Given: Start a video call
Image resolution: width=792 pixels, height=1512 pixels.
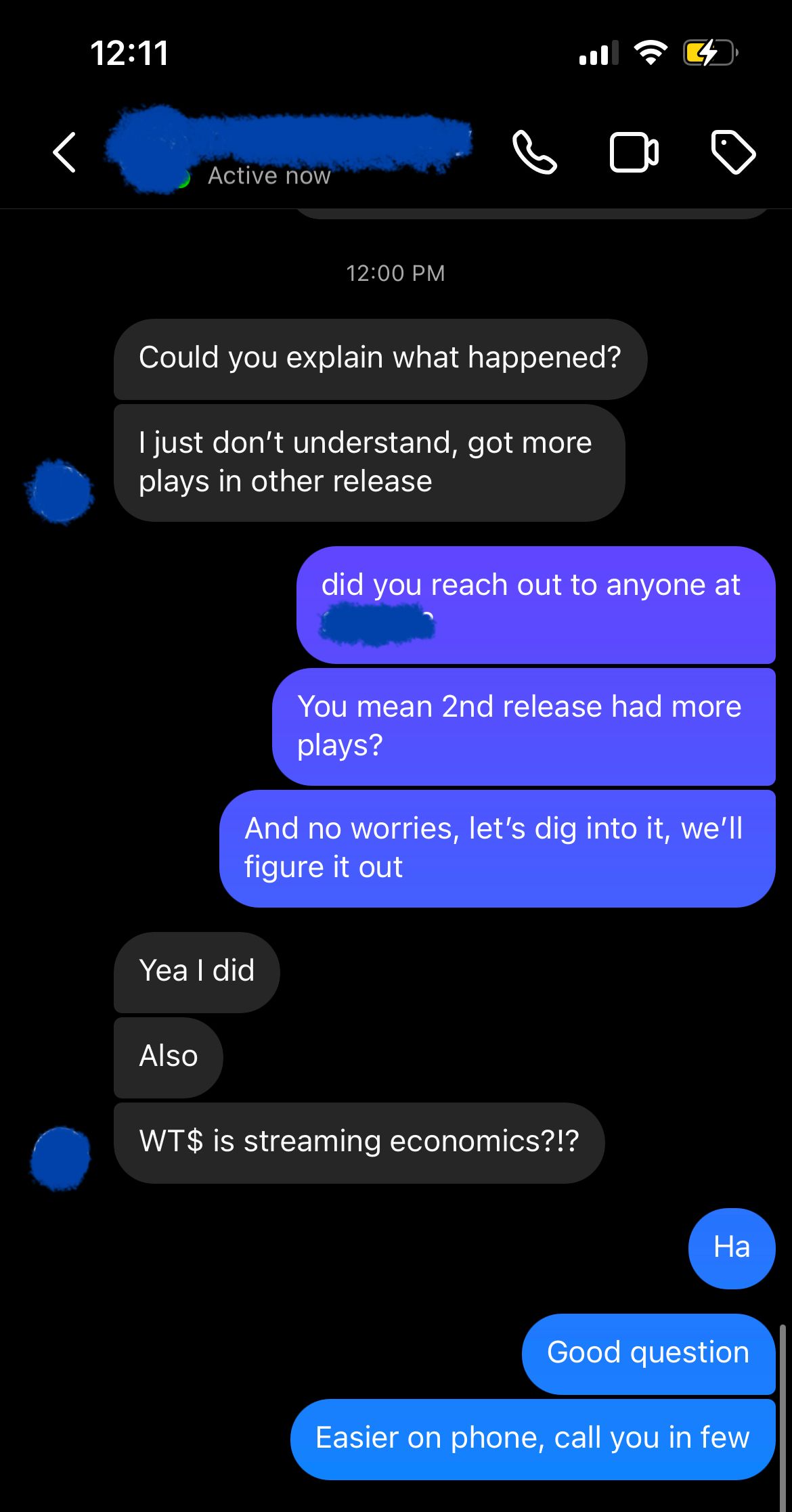Looking at the screenshot, I should pyautogui.click(x=634, y=152).
